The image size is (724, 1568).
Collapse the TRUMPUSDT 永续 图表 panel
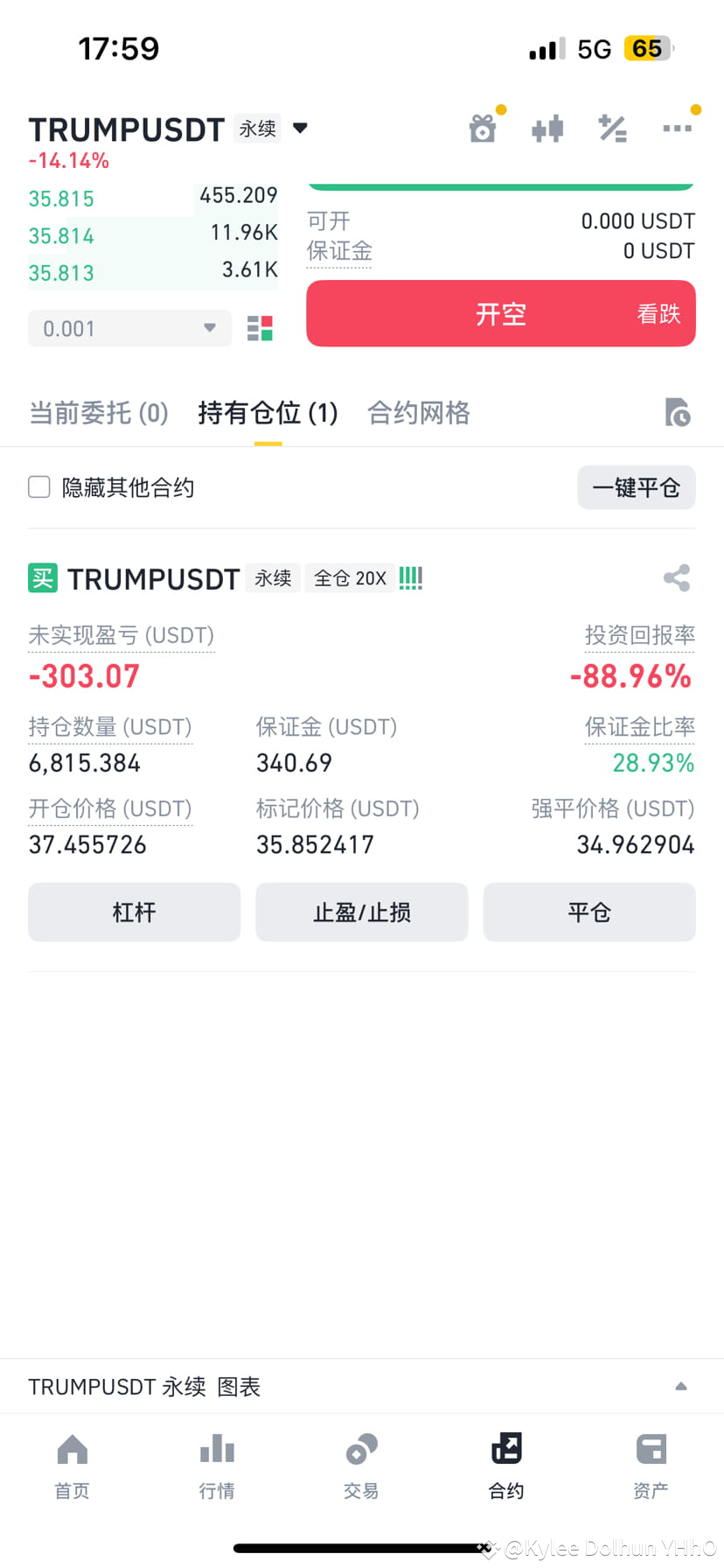[x=681, y=1385]
